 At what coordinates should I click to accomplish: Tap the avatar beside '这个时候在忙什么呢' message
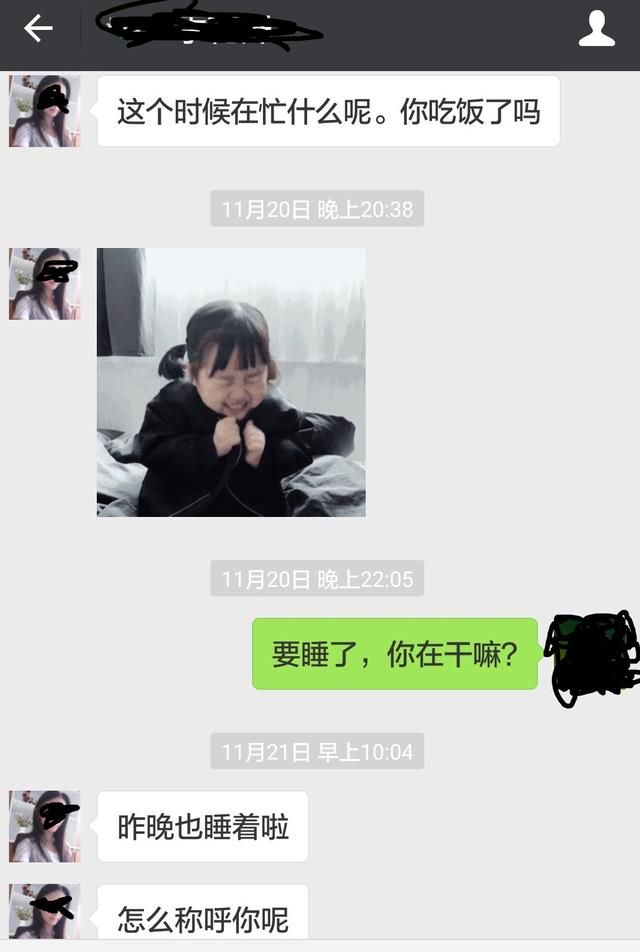pos(45,111)
